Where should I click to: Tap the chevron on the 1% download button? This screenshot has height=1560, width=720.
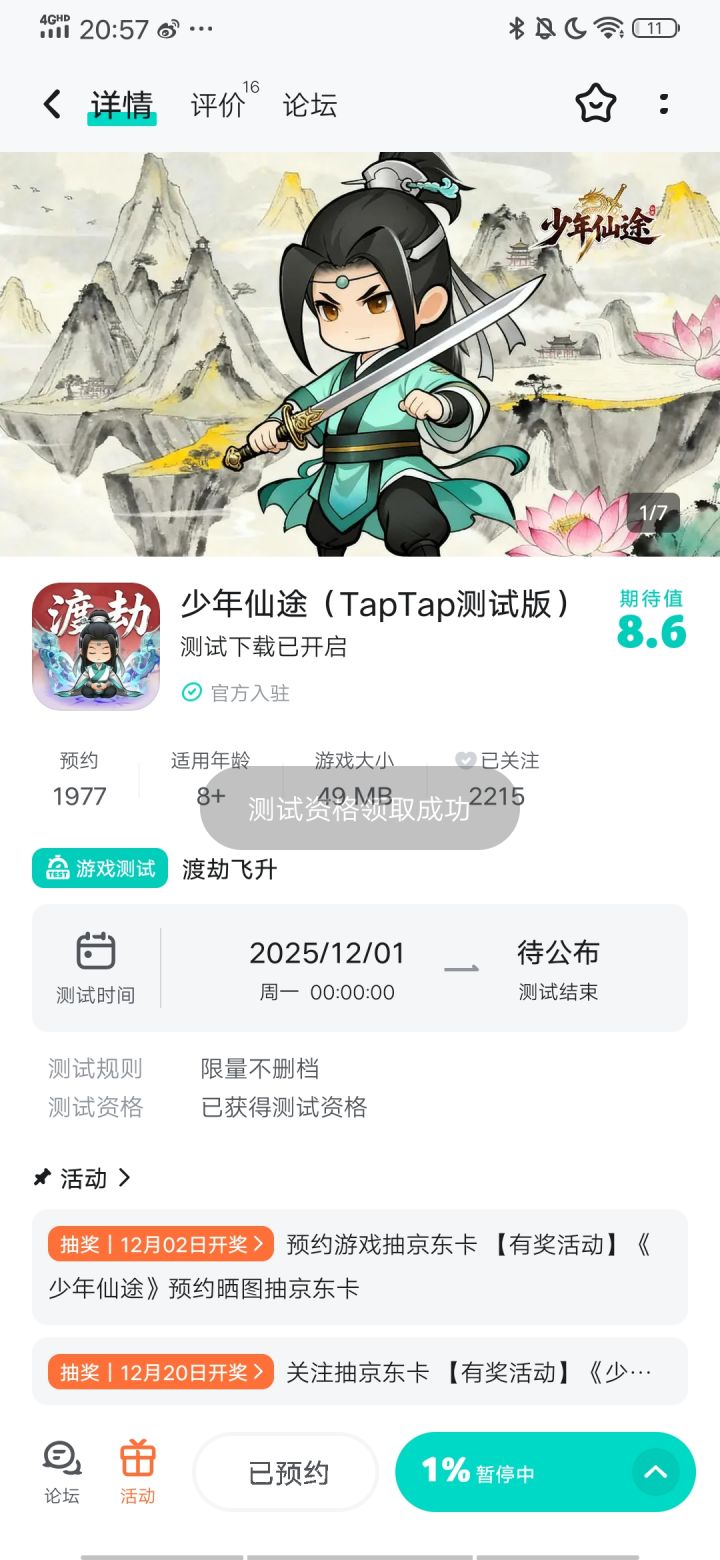pos(656,1471)
